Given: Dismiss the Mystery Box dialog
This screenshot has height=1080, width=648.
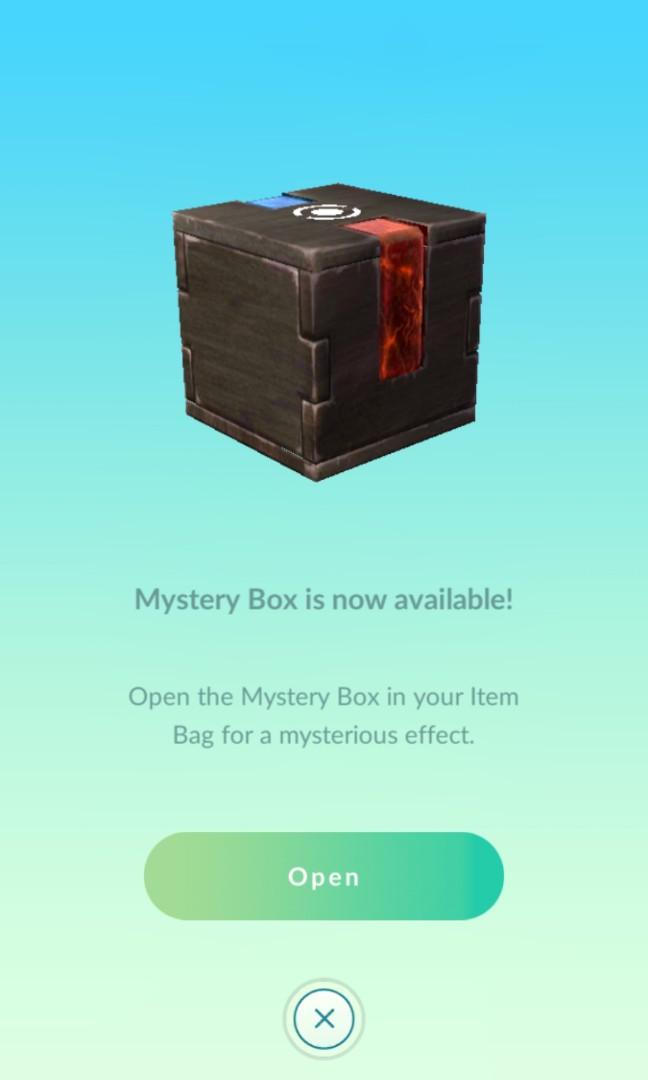Looking at the screenshot, I should point(323,1018).
